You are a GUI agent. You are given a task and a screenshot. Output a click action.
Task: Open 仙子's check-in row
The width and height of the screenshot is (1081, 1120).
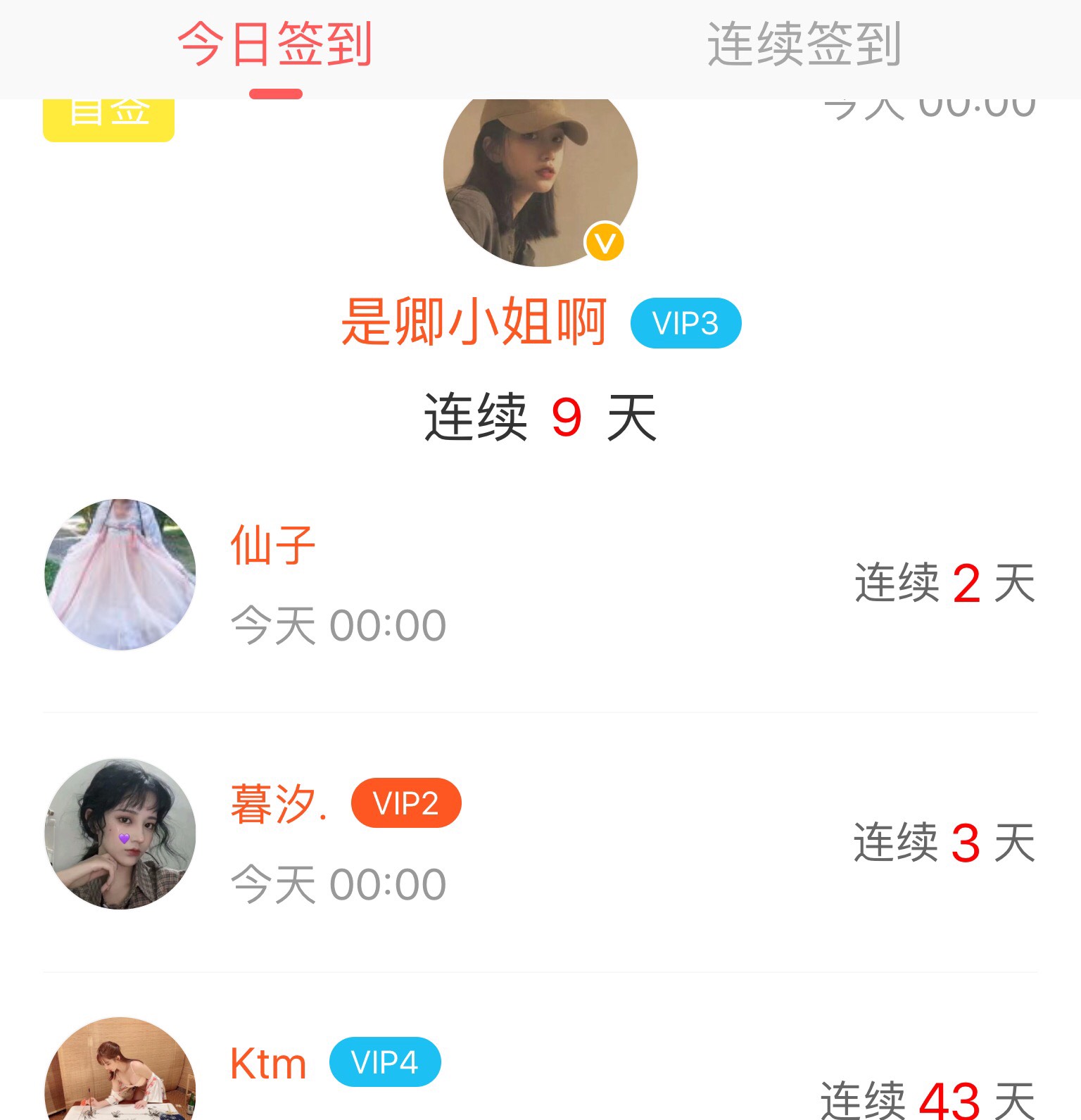(540, 583)
